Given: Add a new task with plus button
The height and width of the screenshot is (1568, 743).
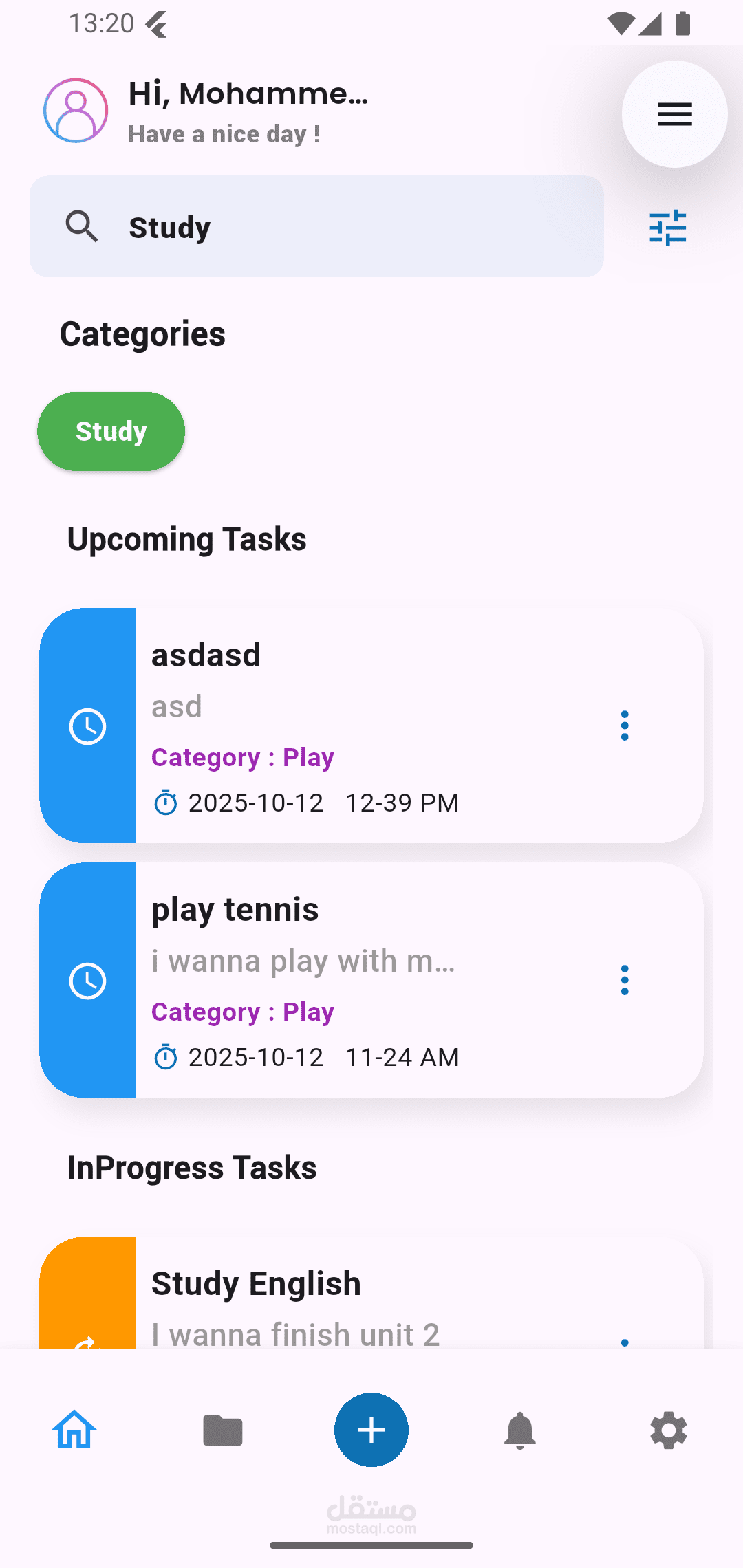Looking at the screenshot, I should 371,1430.
